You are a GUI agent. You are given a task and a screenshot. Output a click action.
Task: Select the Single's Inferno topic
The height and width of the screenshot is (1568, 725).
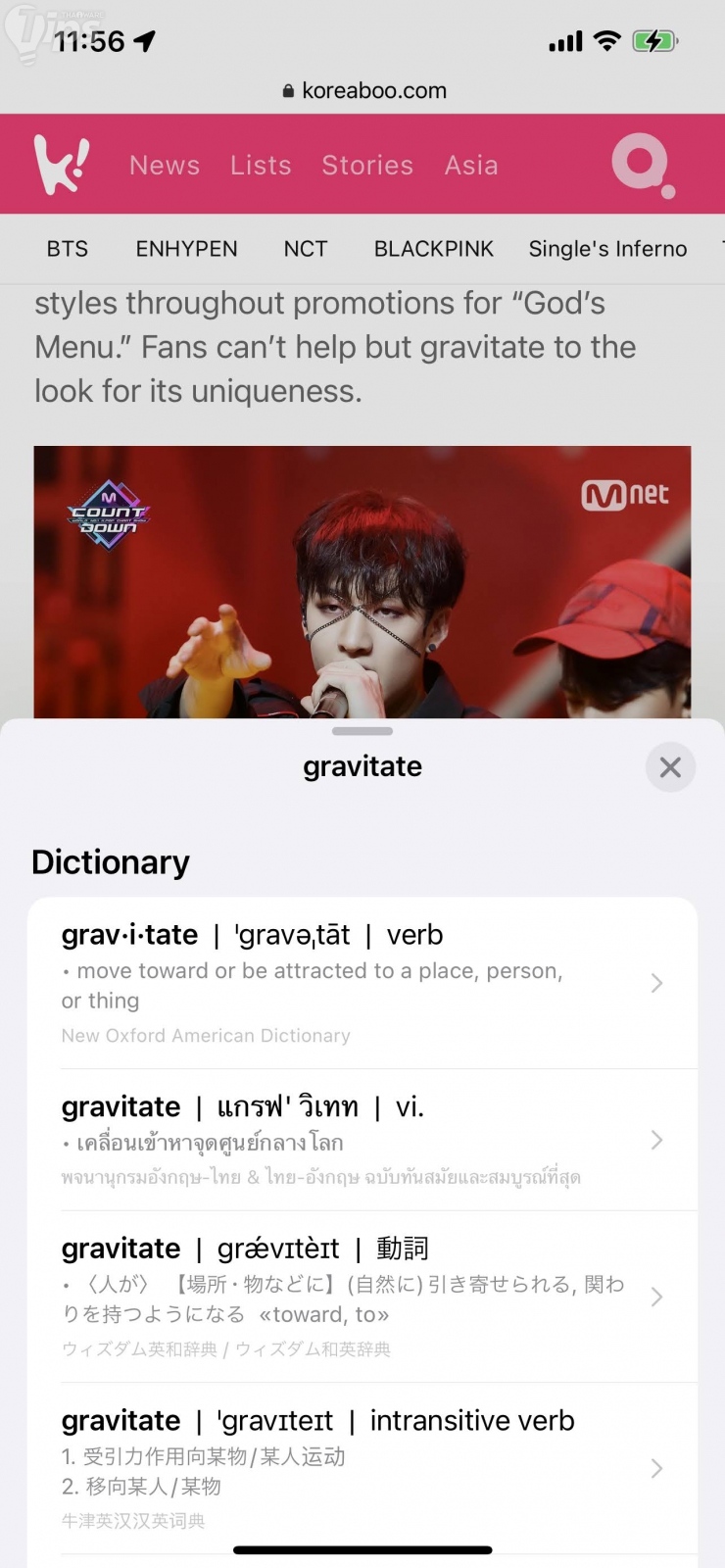(x=607, y=249)
